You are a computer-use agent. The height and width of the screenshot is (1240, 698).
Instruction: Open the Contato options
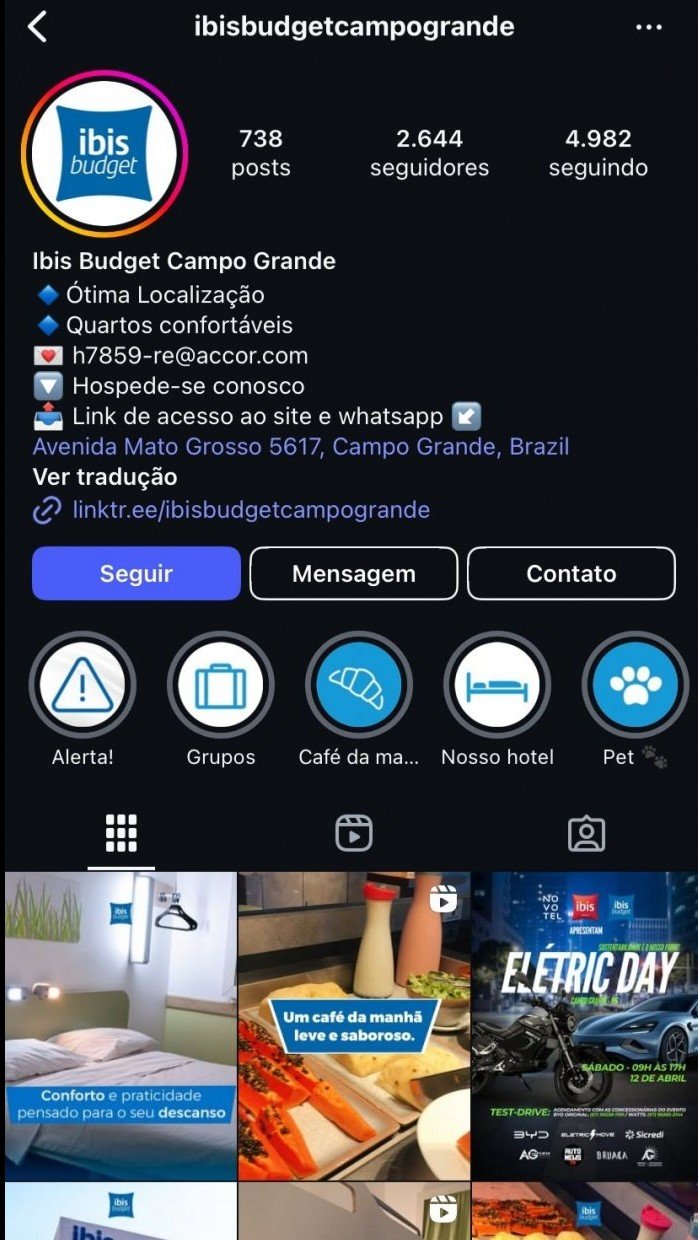tap(571, 574)
